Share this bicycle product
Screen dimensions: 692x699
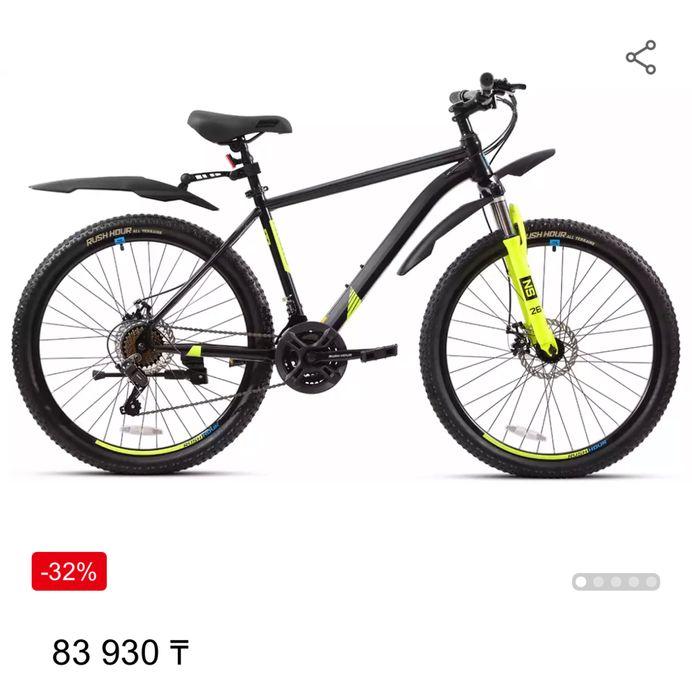click(x=641, y=58)
